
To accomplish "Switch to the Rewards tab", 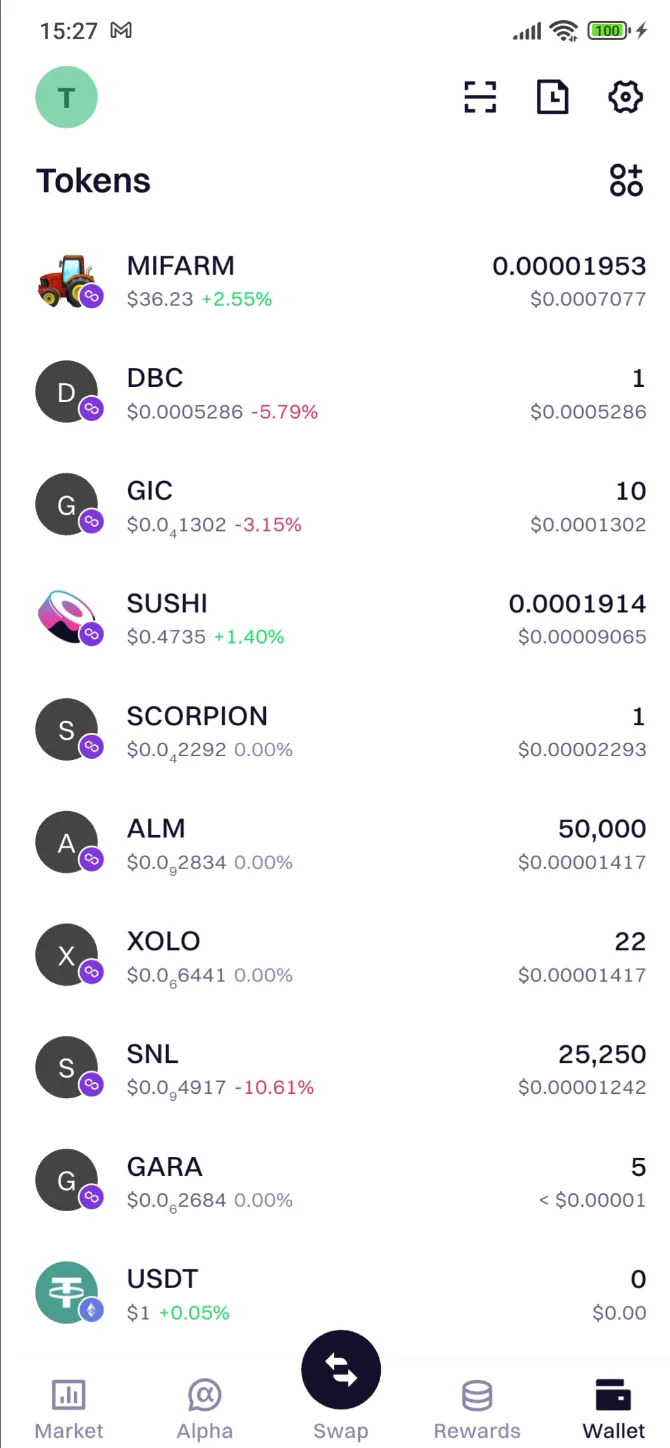I will [477, 1408].
